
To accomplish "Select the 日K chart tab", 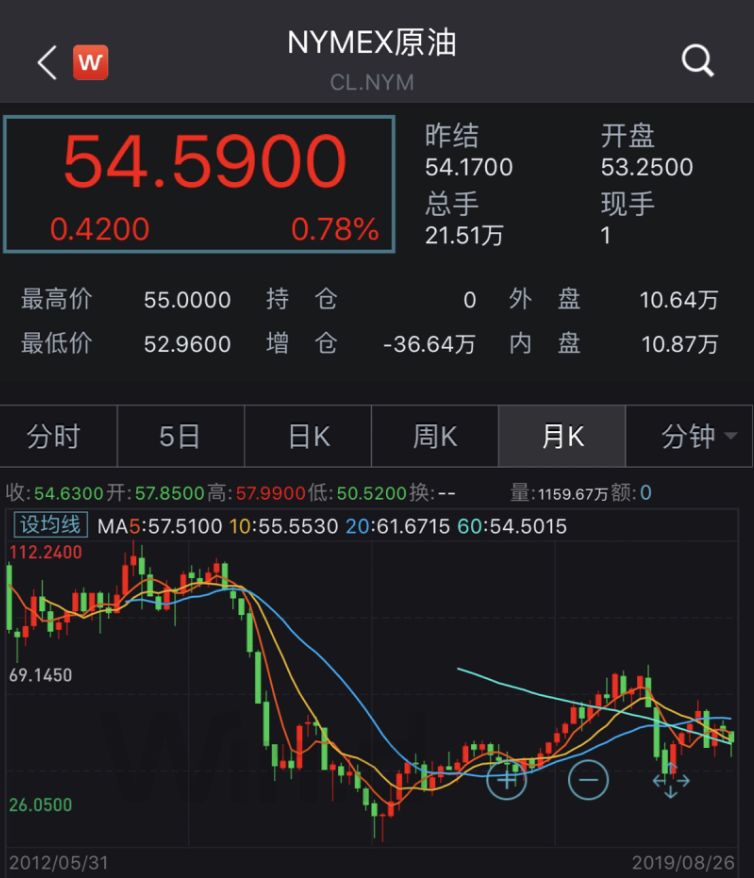I will pos(308,437).
